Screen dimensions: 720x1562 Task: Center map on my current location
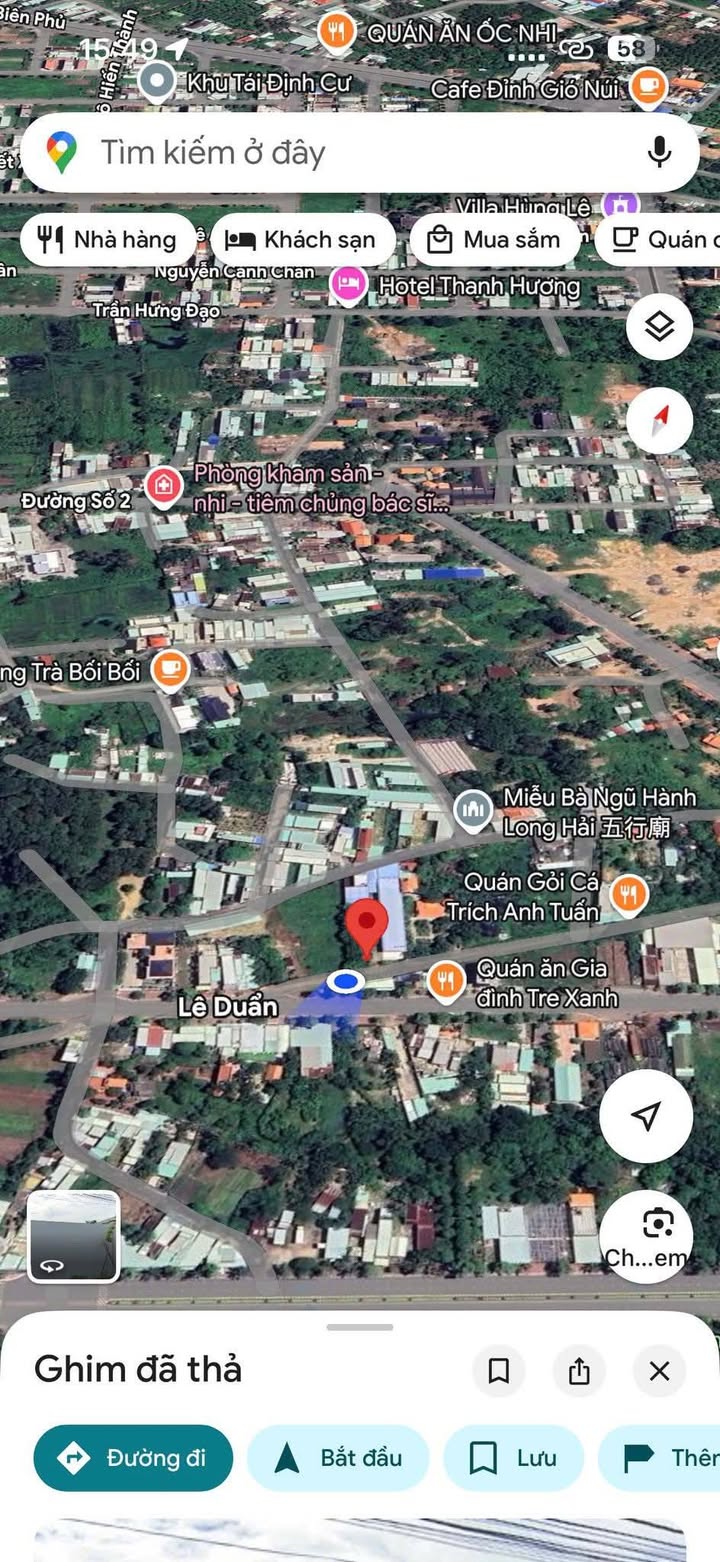coord(646,1115)
